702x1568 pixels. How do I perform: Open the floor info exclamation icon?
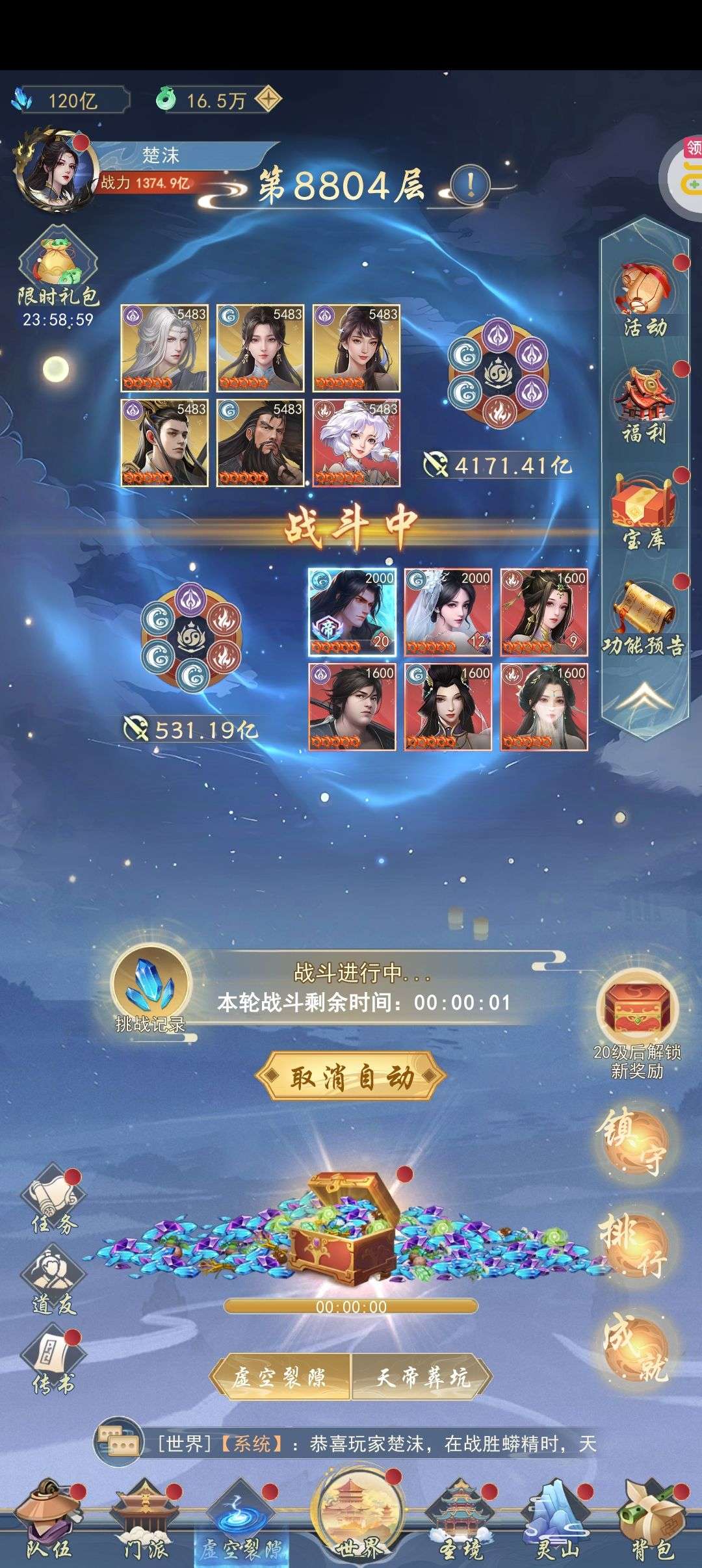click(470, 186)
